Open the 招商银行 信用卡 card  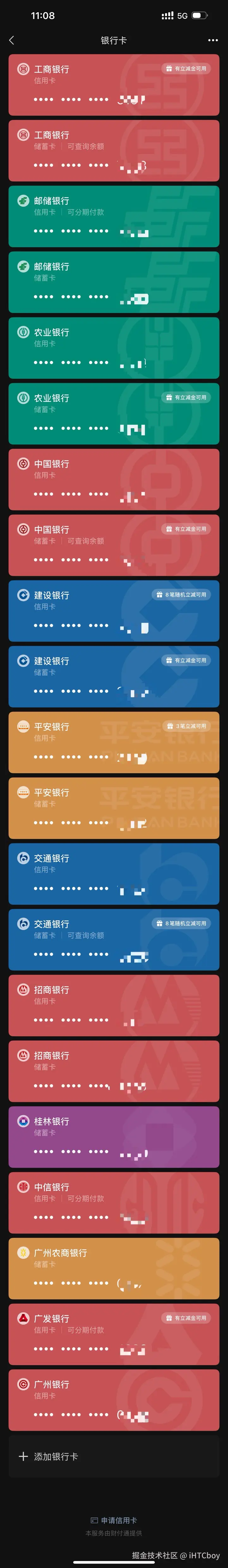114,1005
